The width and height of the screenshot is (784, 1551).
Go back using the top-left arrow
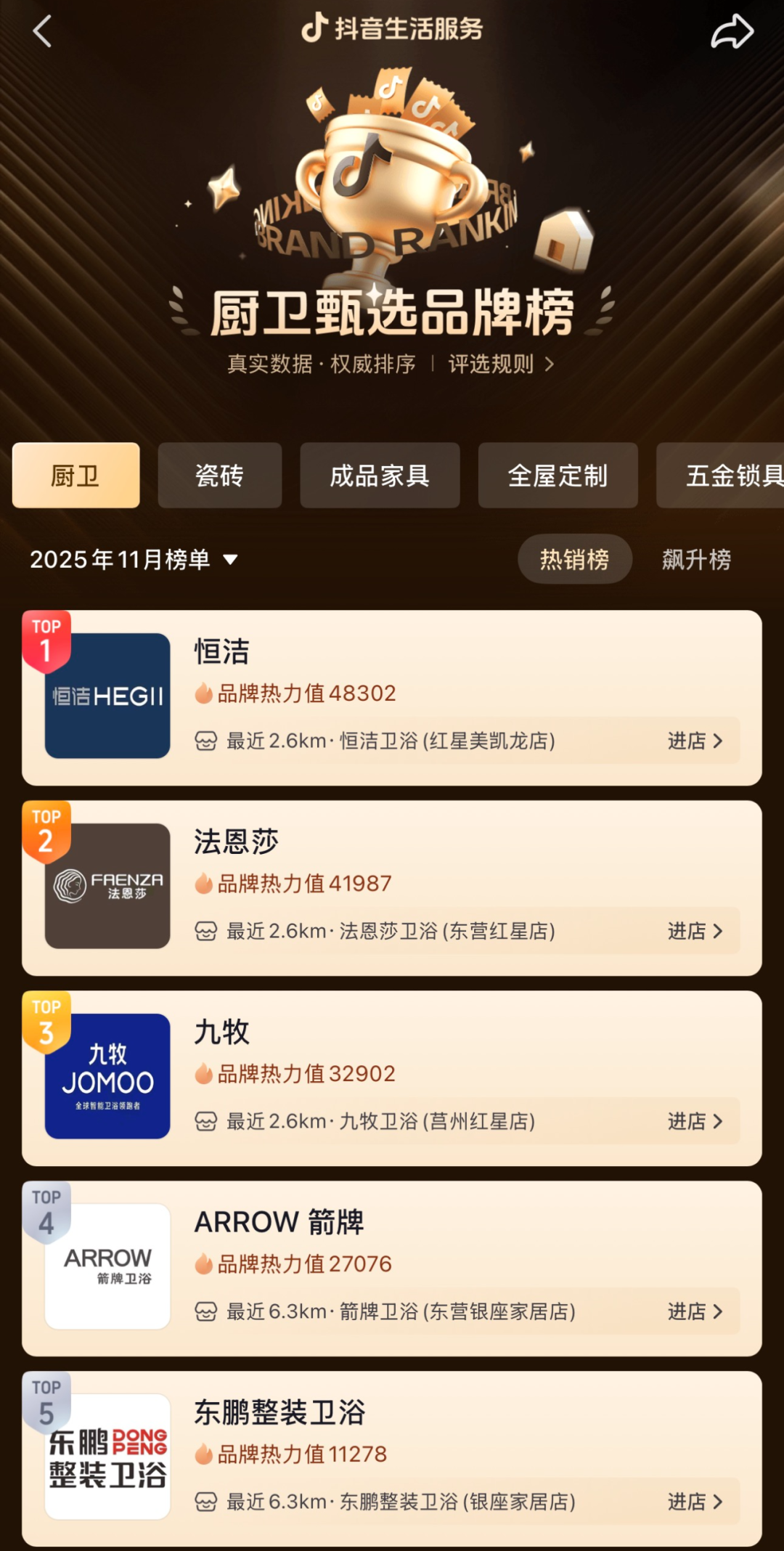click(42, 31)
